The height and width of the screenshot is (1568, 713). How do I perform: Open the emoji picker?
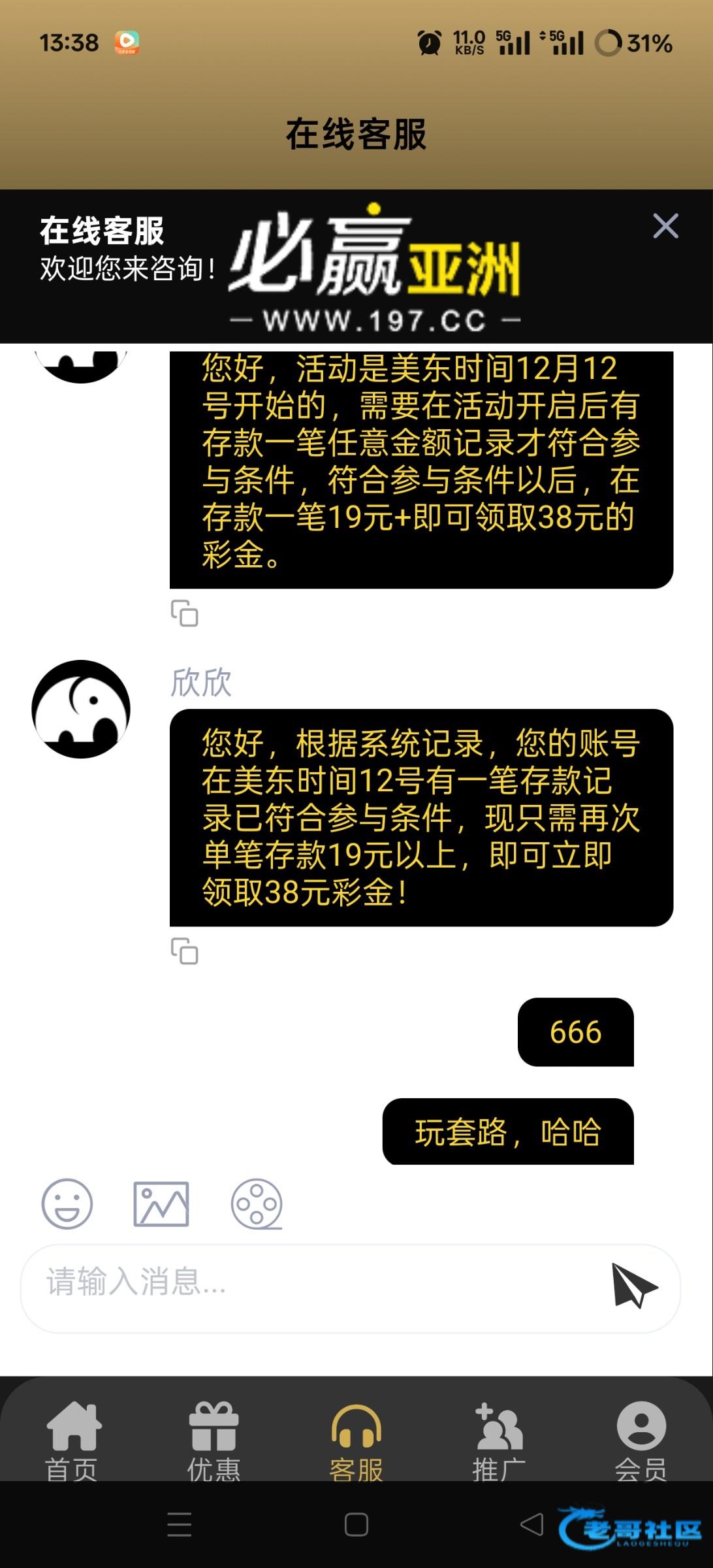pos(67,1203)
